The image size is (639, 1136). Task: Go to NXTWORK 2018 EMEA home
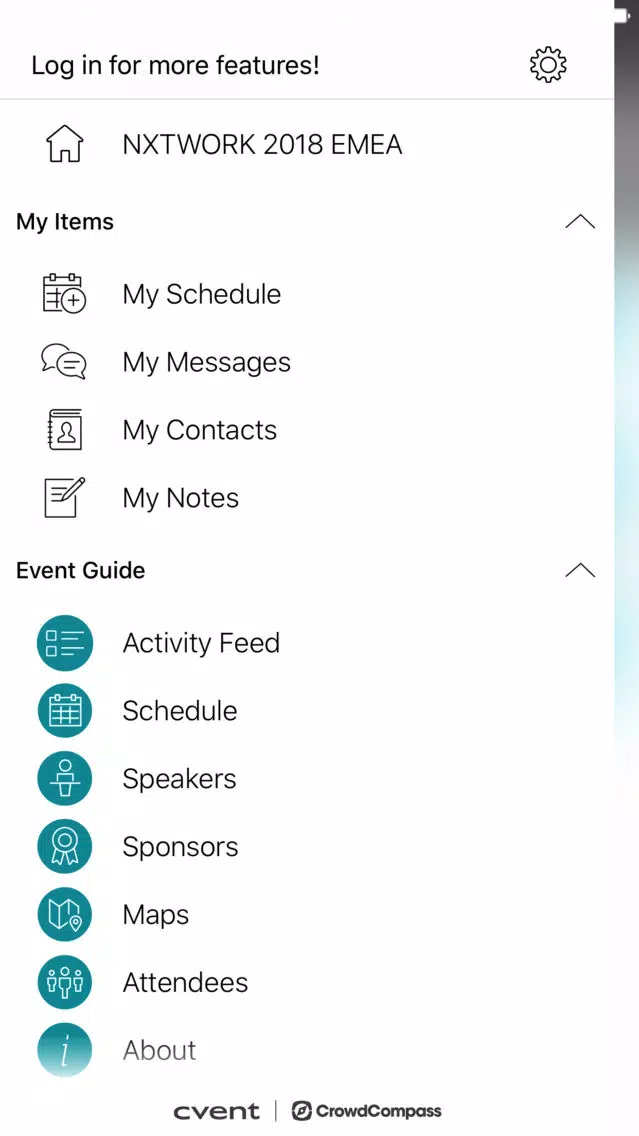click(x=307, y=145)
